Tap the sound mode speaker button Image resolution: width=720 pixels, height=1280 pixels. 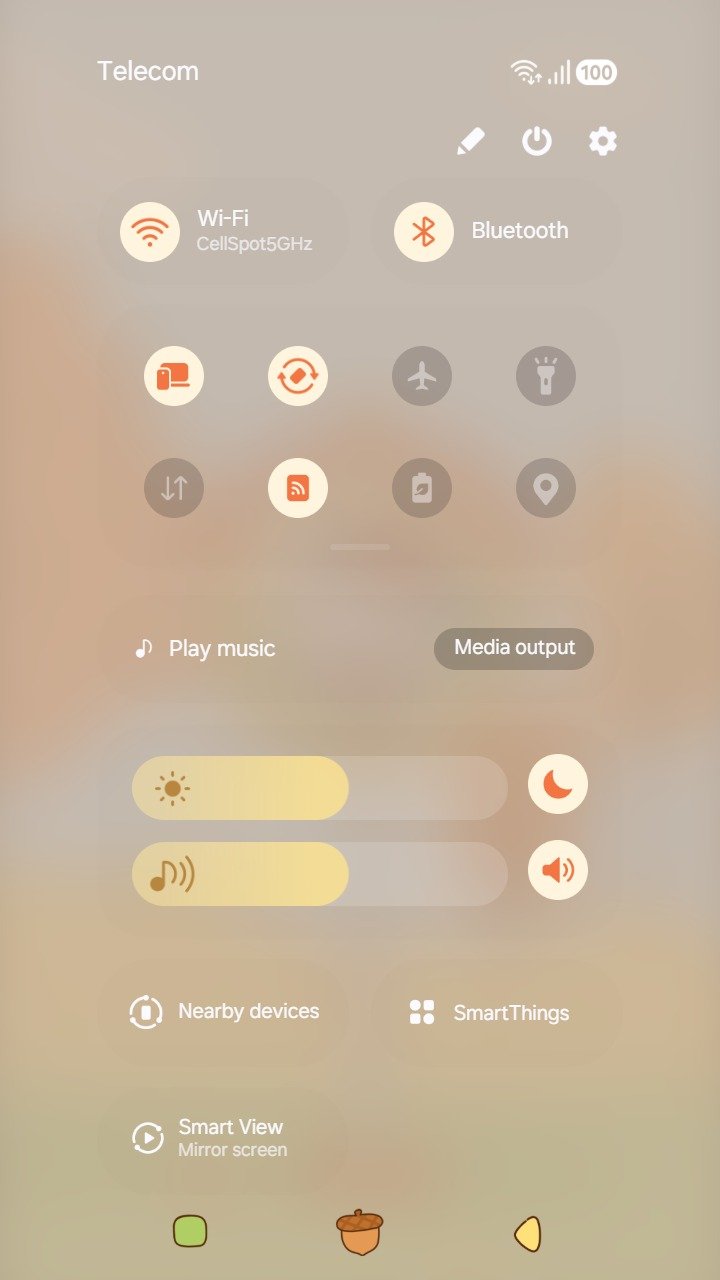click(x=558, y=870)
